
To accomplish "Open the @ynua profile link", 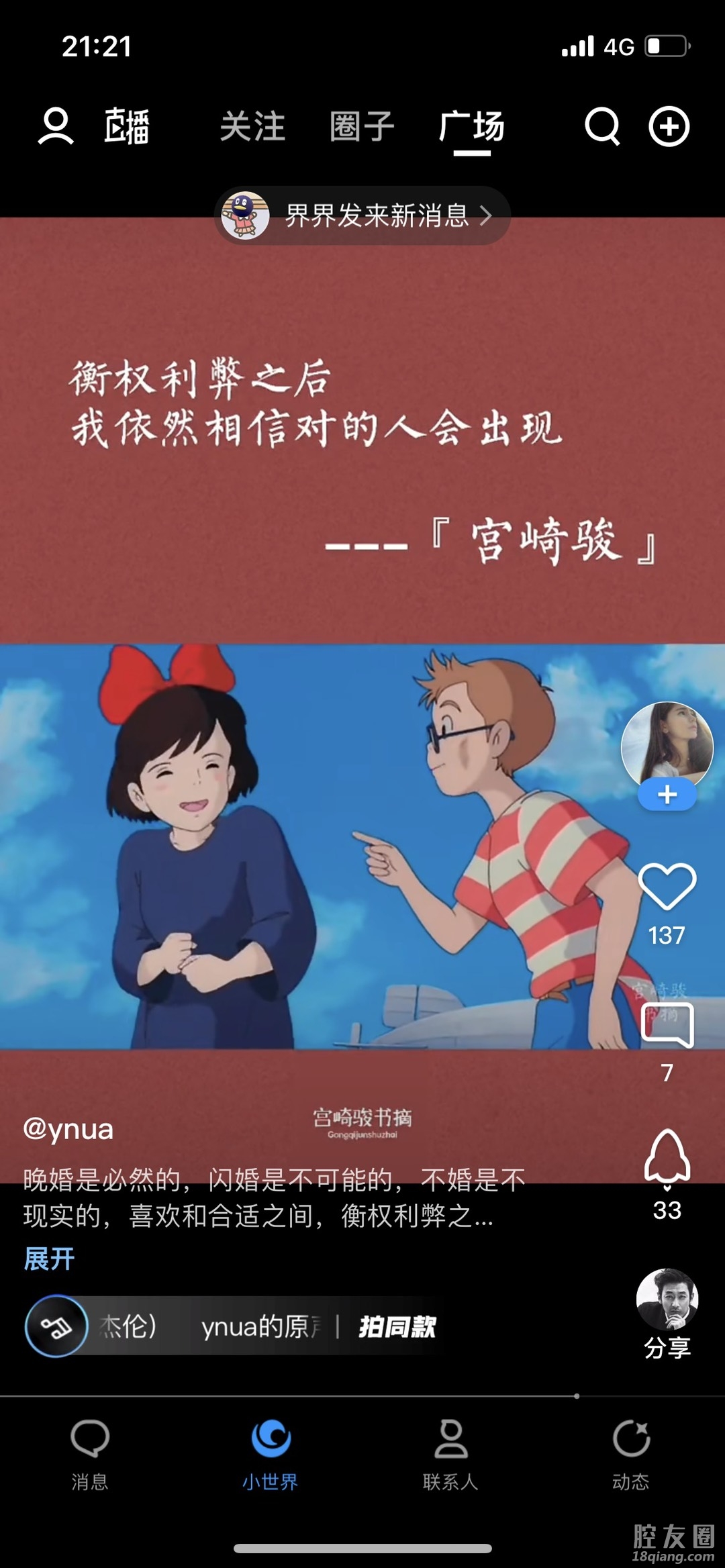I will [68, 1129].
